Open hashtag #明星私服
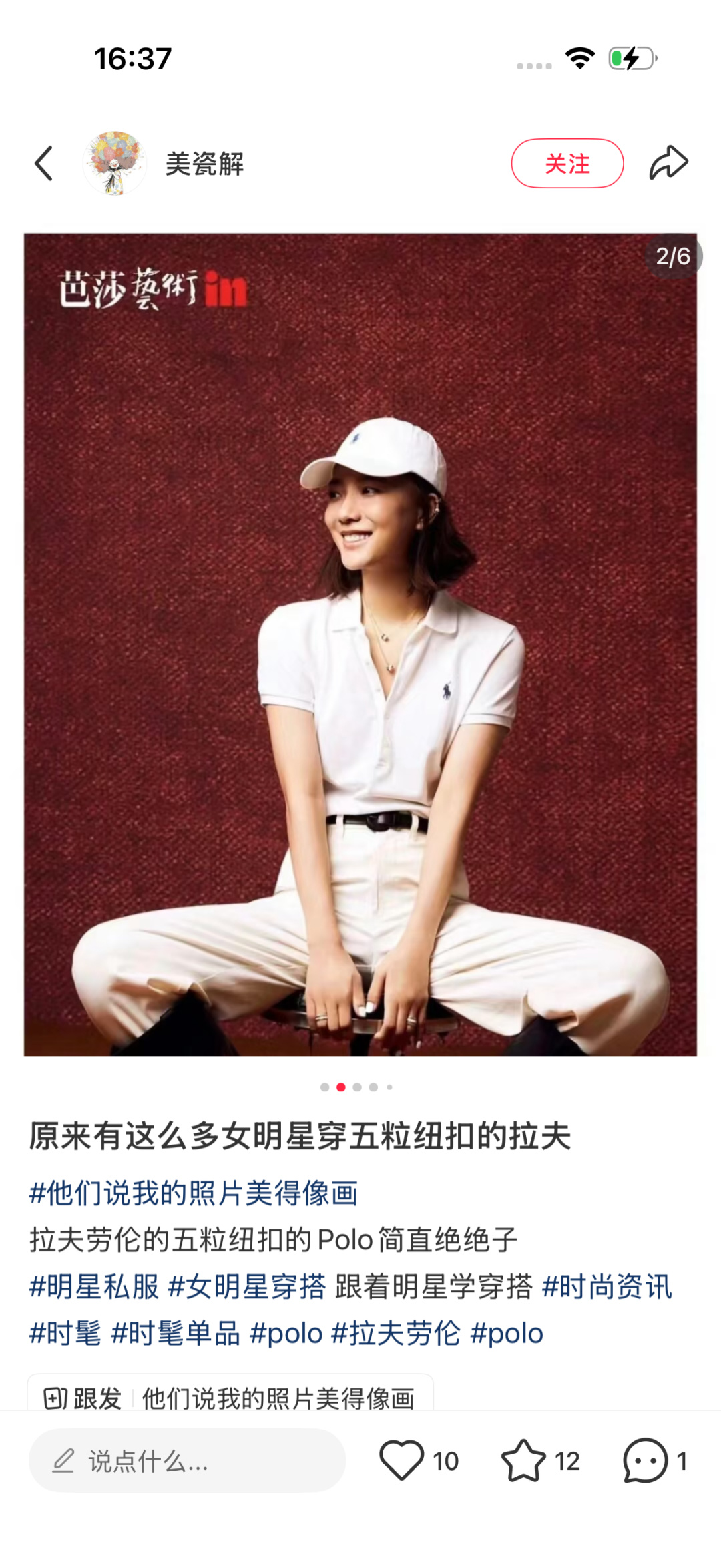Viewport: 721px width, 1568px height. pos(94,1287)
